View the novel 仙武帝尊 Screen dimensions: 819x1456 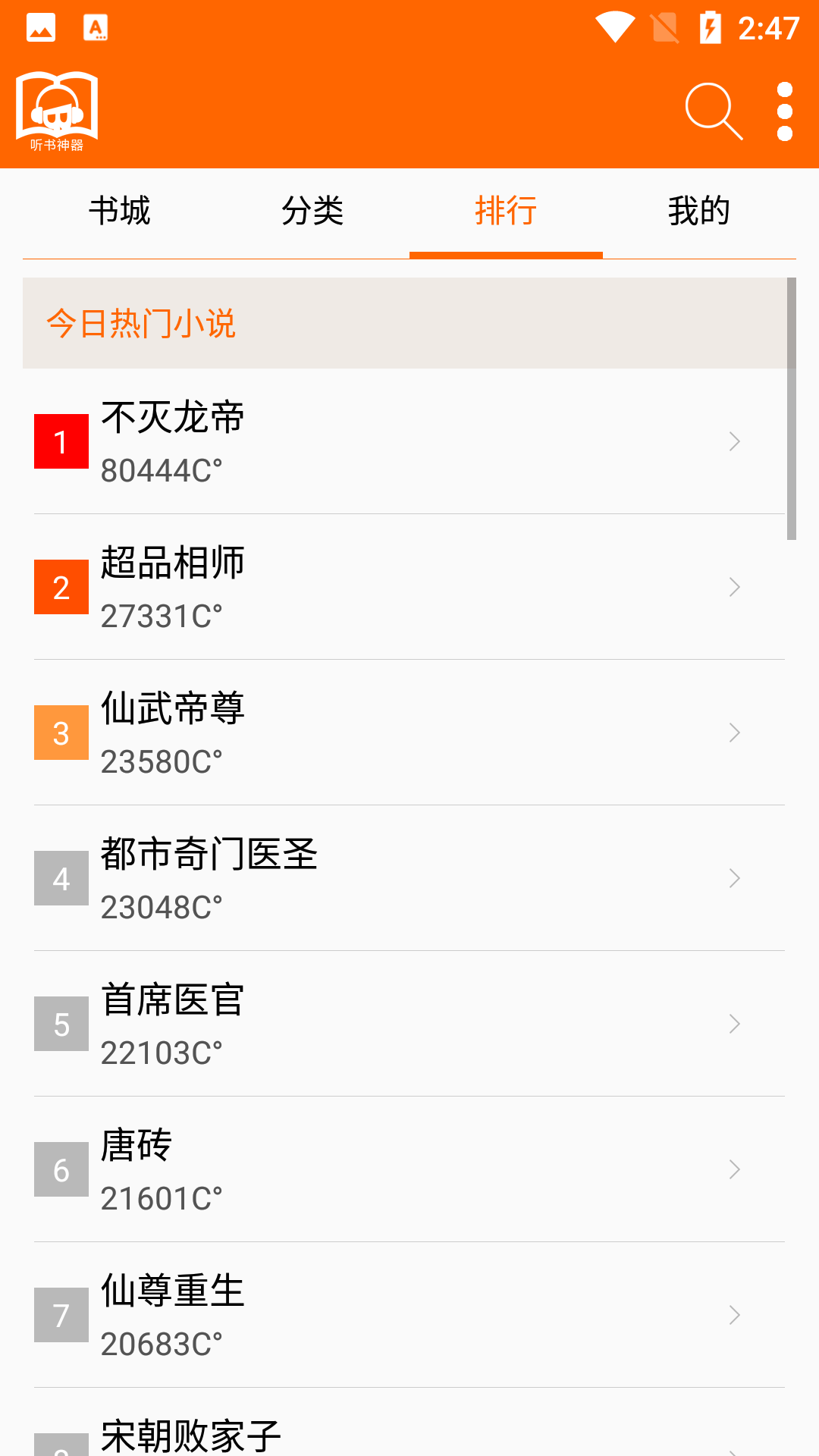[409, 733]
